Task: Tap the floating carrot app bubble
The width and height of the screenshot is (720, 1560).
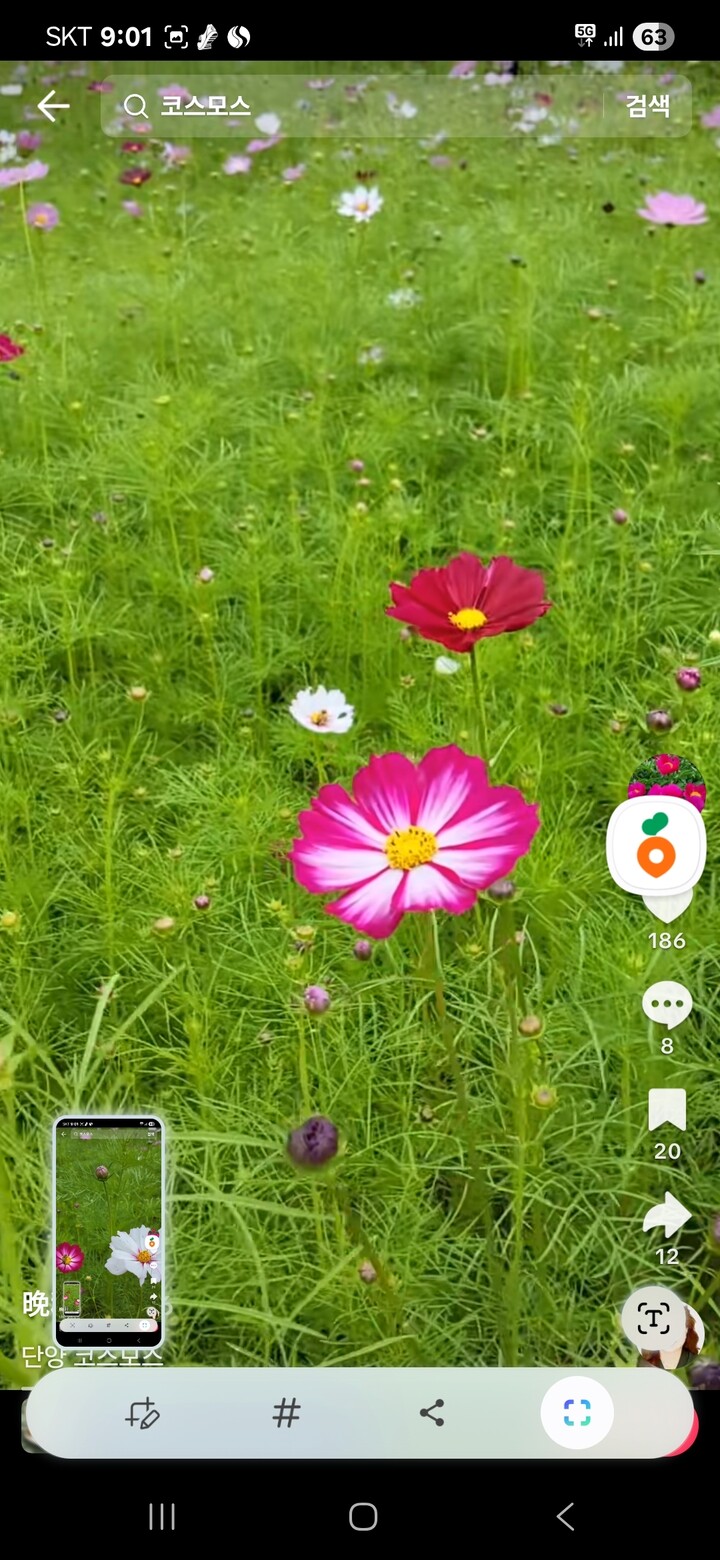Action: coord(656,847)
